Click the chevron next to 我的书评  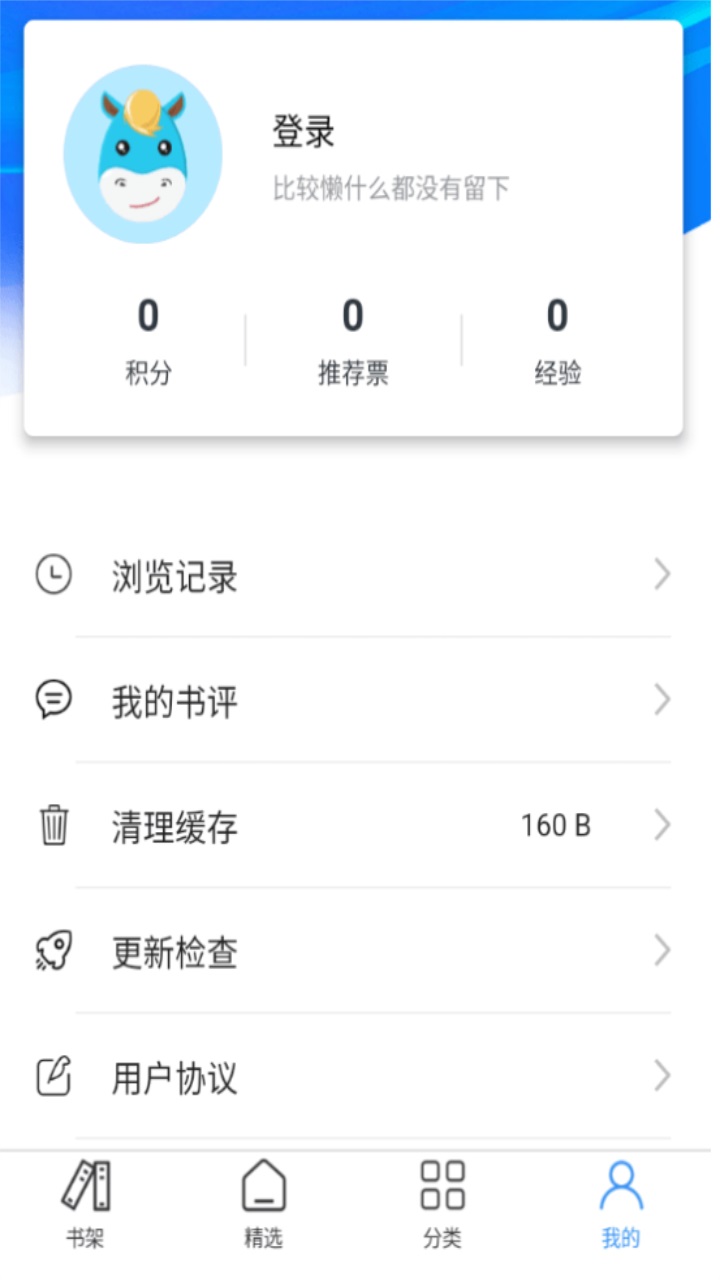point(661,700)
